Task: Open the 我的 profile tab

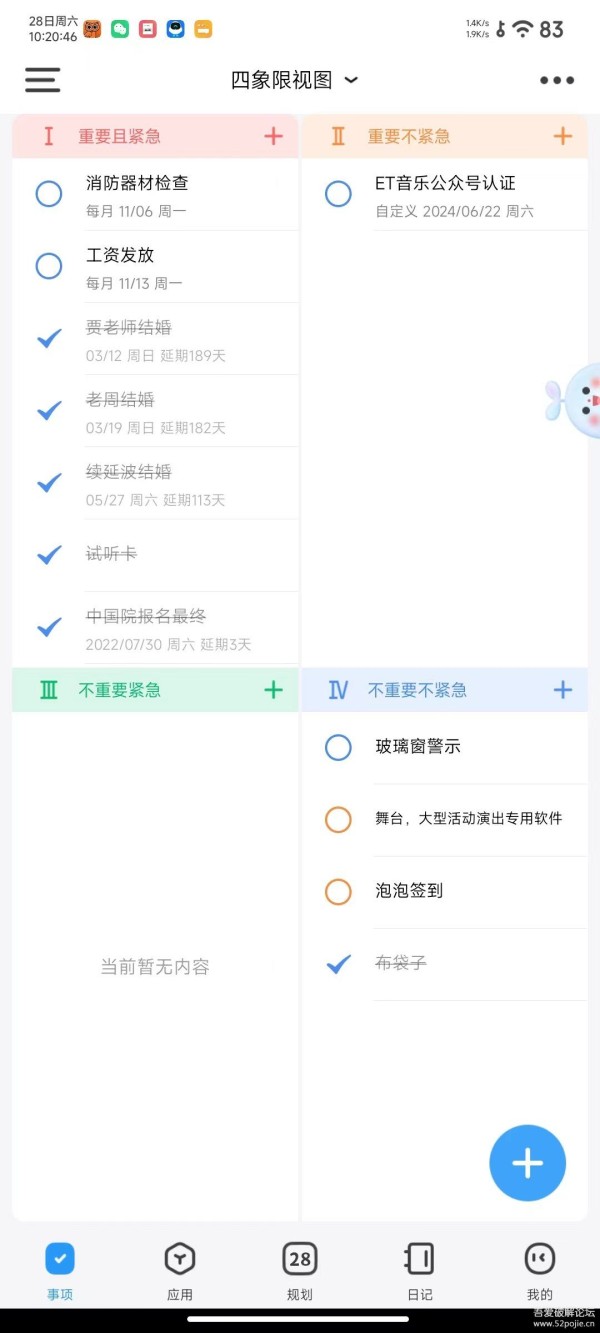Action: click(x=540, y=1270)
